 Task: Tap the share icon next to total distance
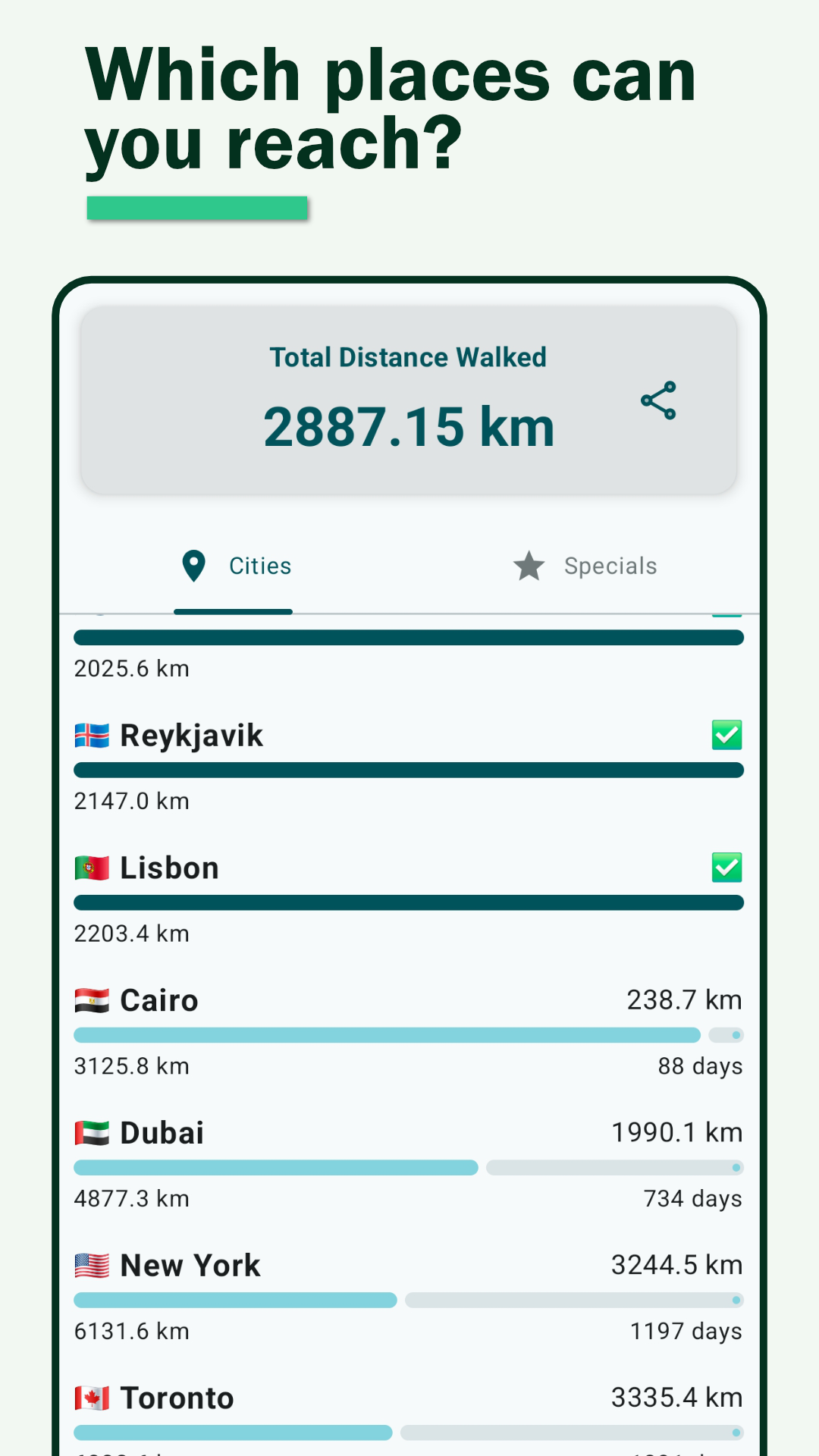coord(659,402)
